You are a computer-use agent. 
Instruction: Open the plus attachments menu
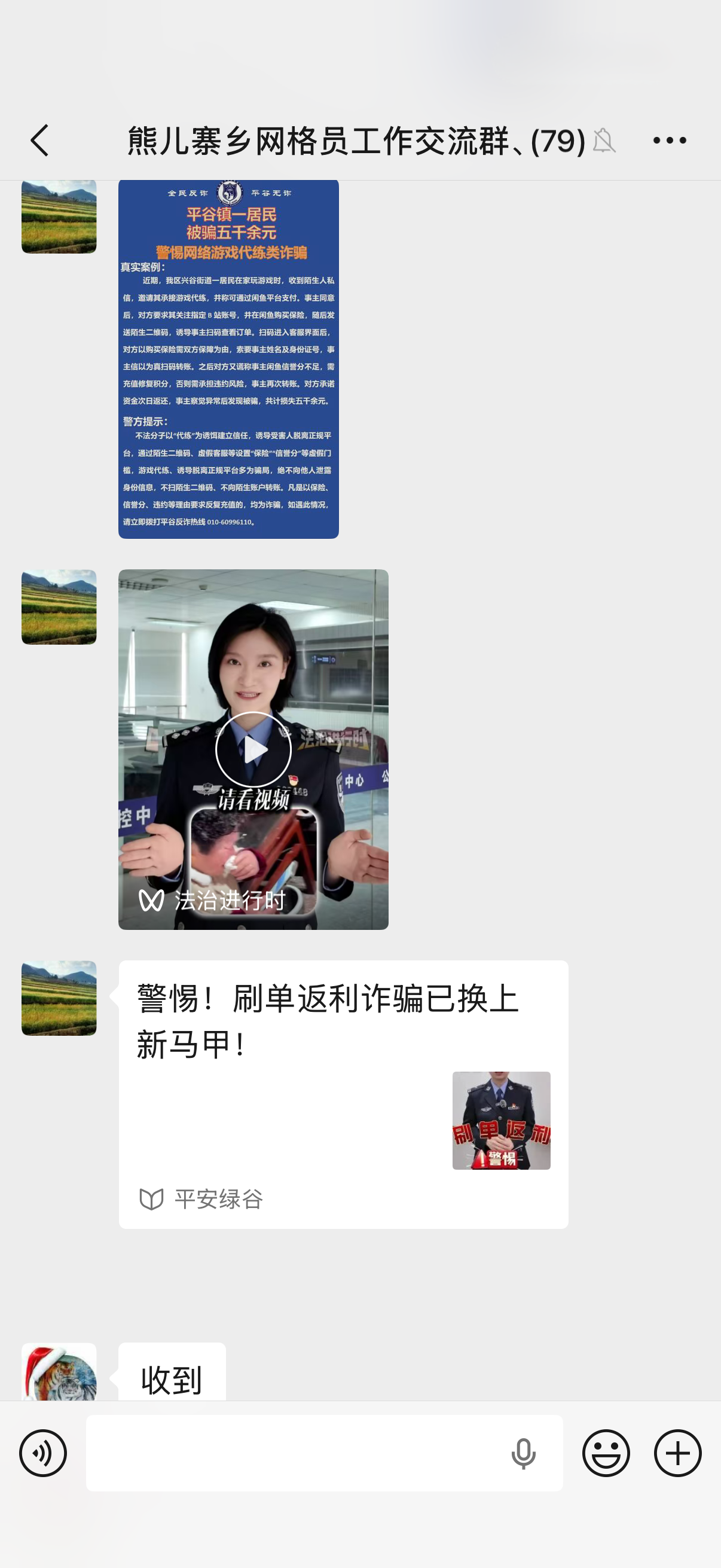point(677,1453)
